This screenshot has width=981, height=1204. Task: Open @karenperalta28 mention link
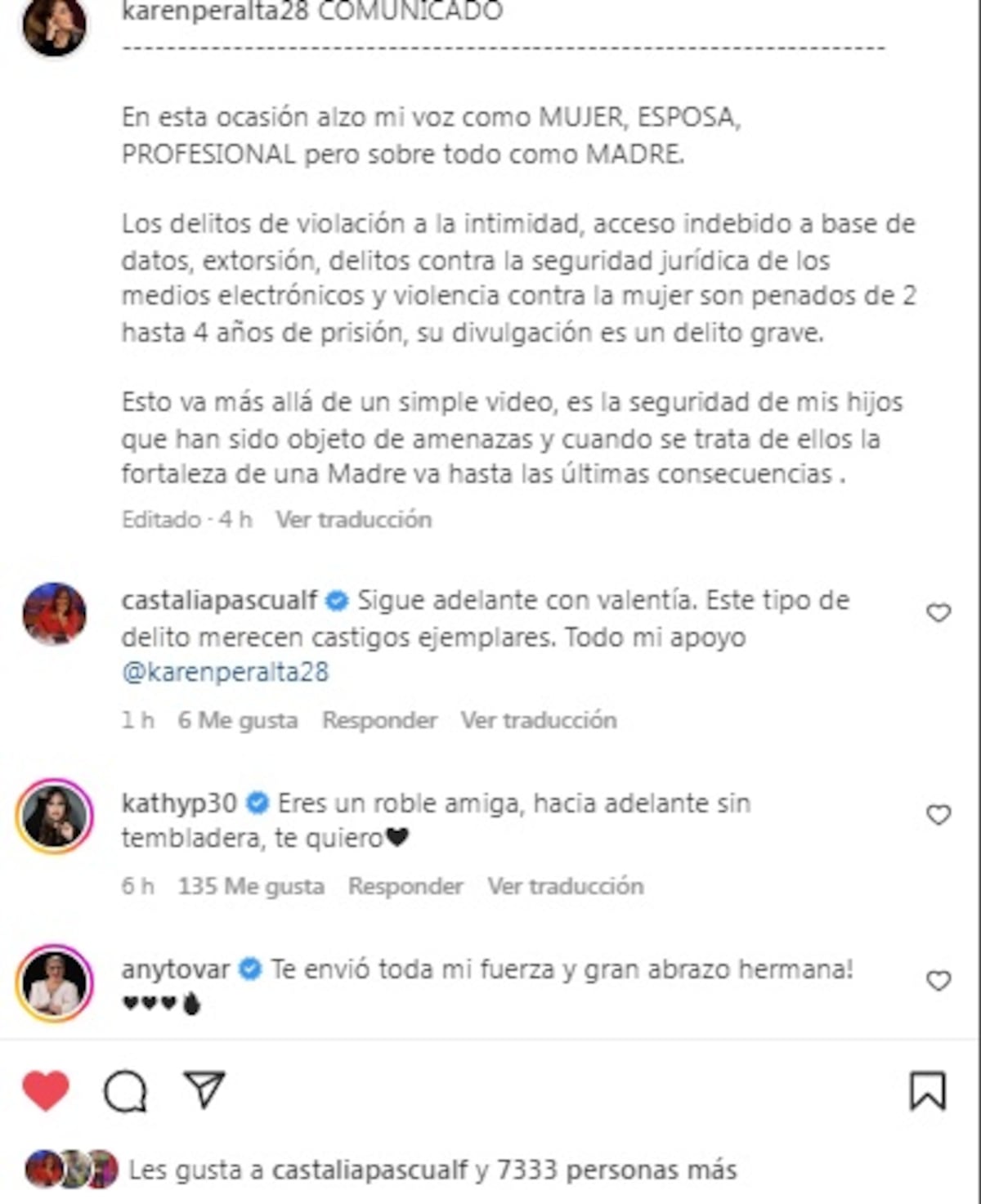tap(225, 672)
